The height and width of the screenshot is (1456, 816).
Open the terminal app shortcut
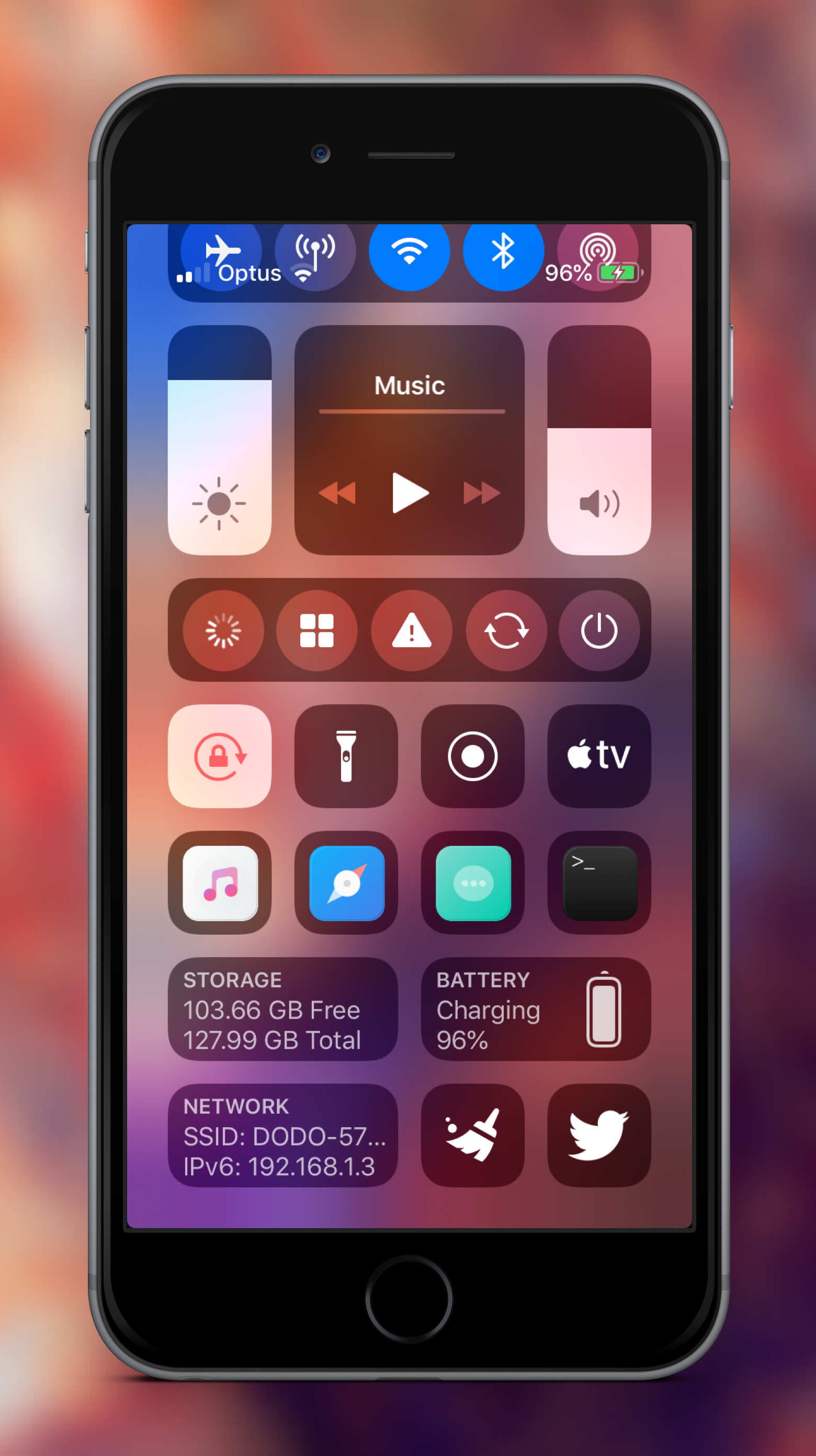click(599, 883)
